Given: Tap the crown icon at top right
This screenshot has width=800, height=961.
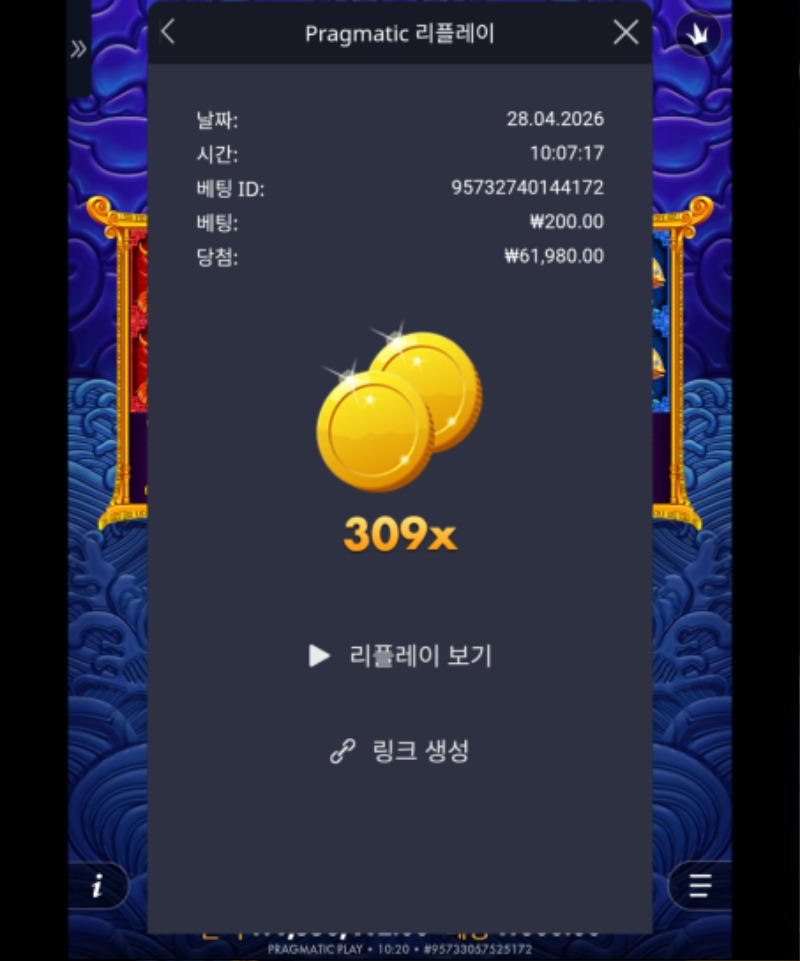Looking at the screenshot, I should [x=698, y=35].
